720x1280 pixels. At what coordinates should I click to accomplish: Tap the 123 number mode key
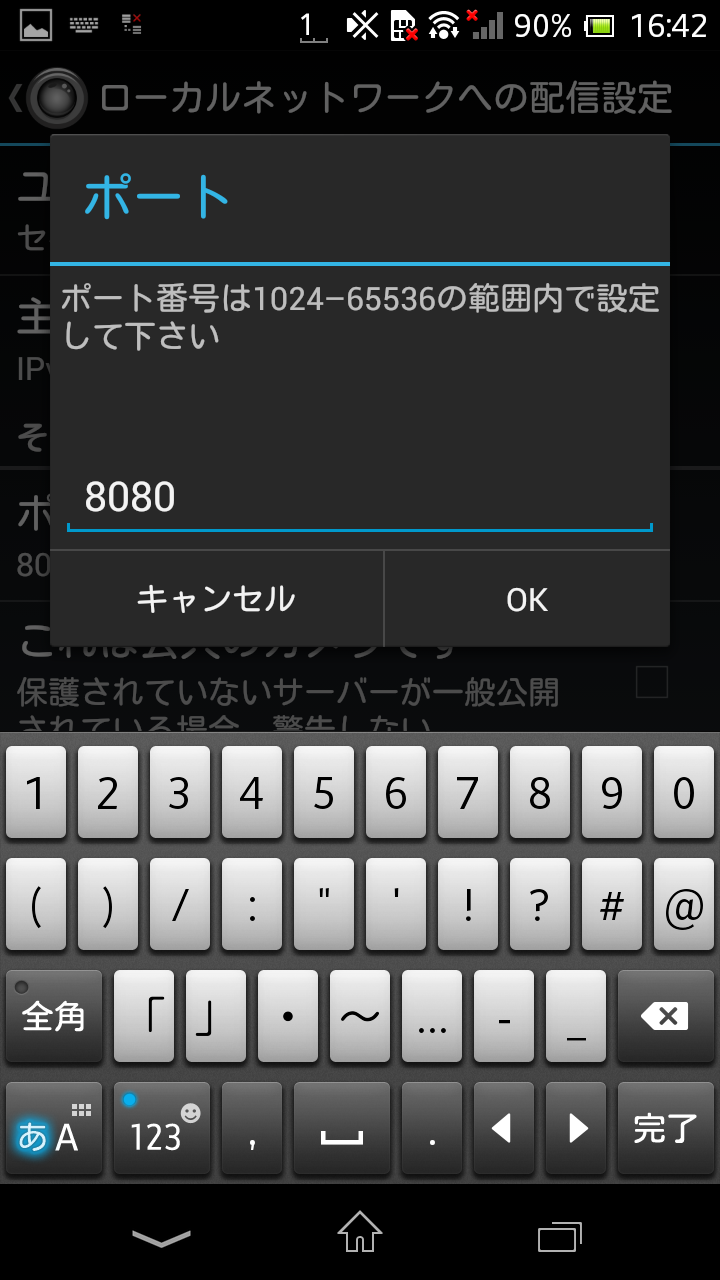tap(161, 1129)
